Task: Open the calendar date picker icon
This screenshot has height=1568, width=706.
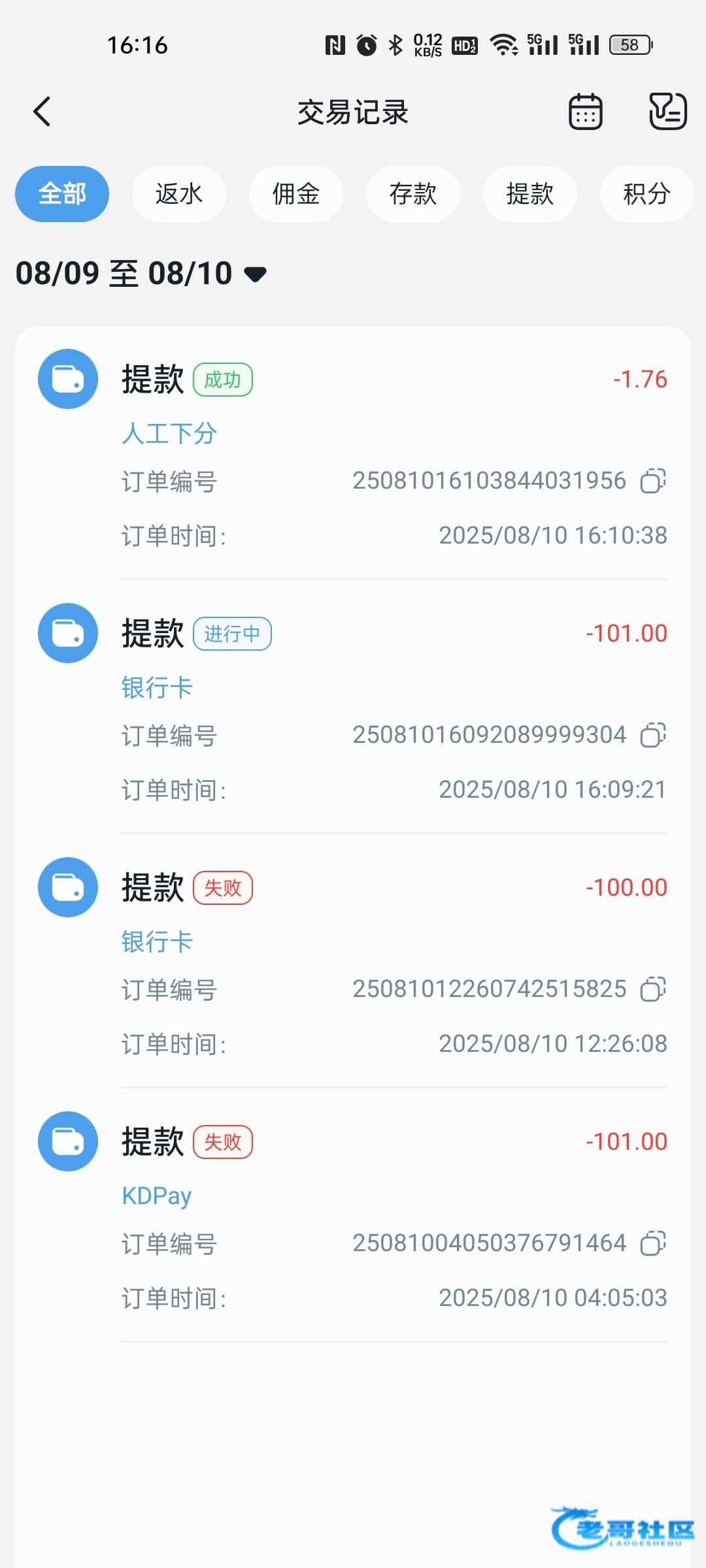Action: 585,112
